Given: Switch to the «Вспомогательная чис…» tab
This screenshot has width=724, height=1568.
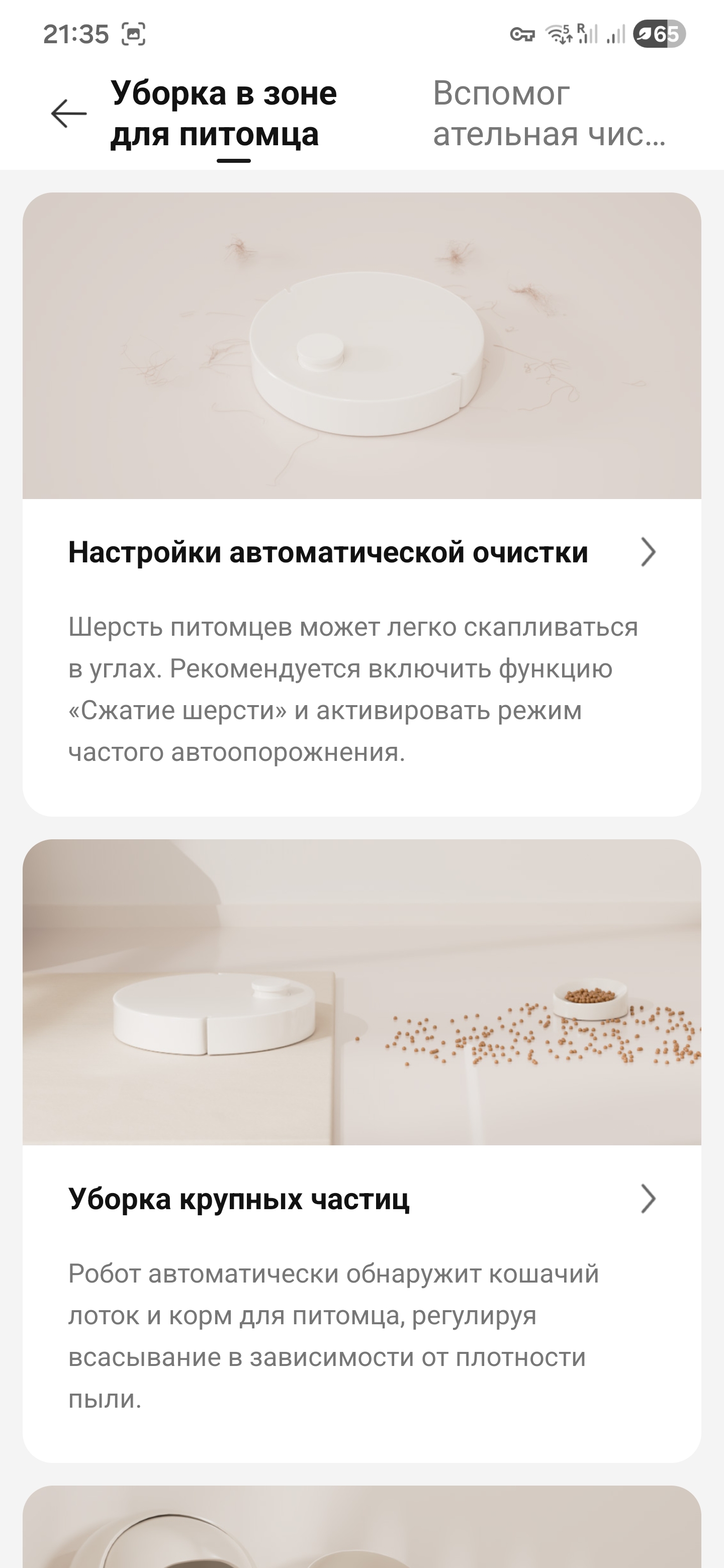Looking at the screenshot, I should coord(548,114).
